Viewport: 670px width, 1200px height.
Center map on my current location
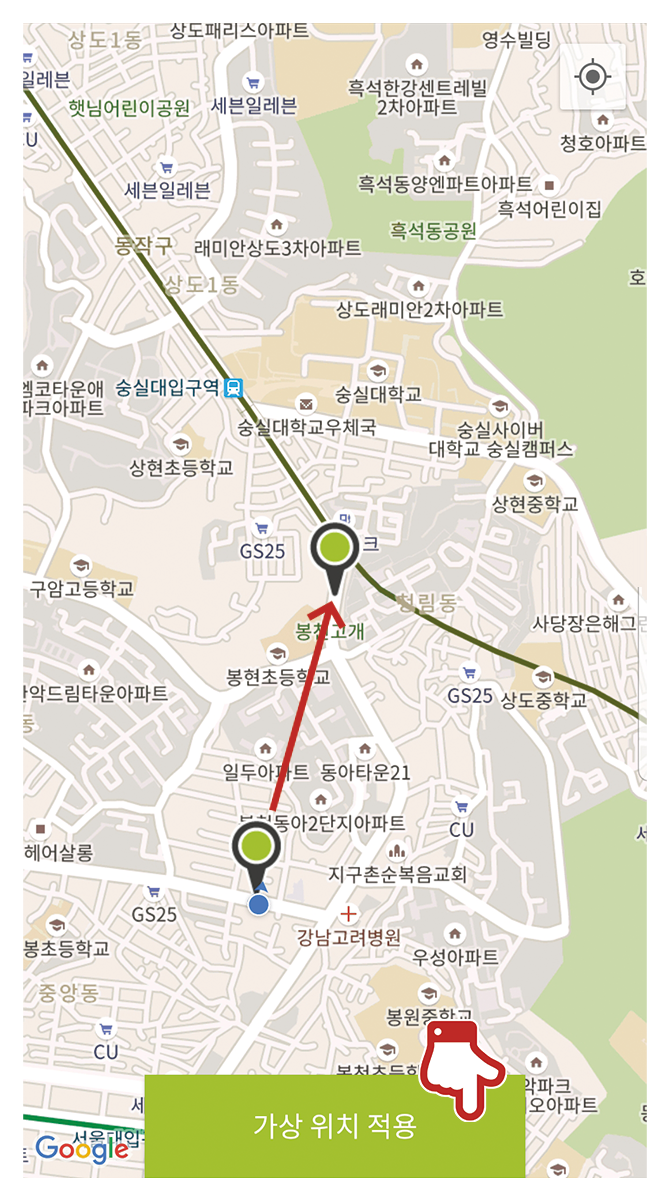(x=593, y=76)
